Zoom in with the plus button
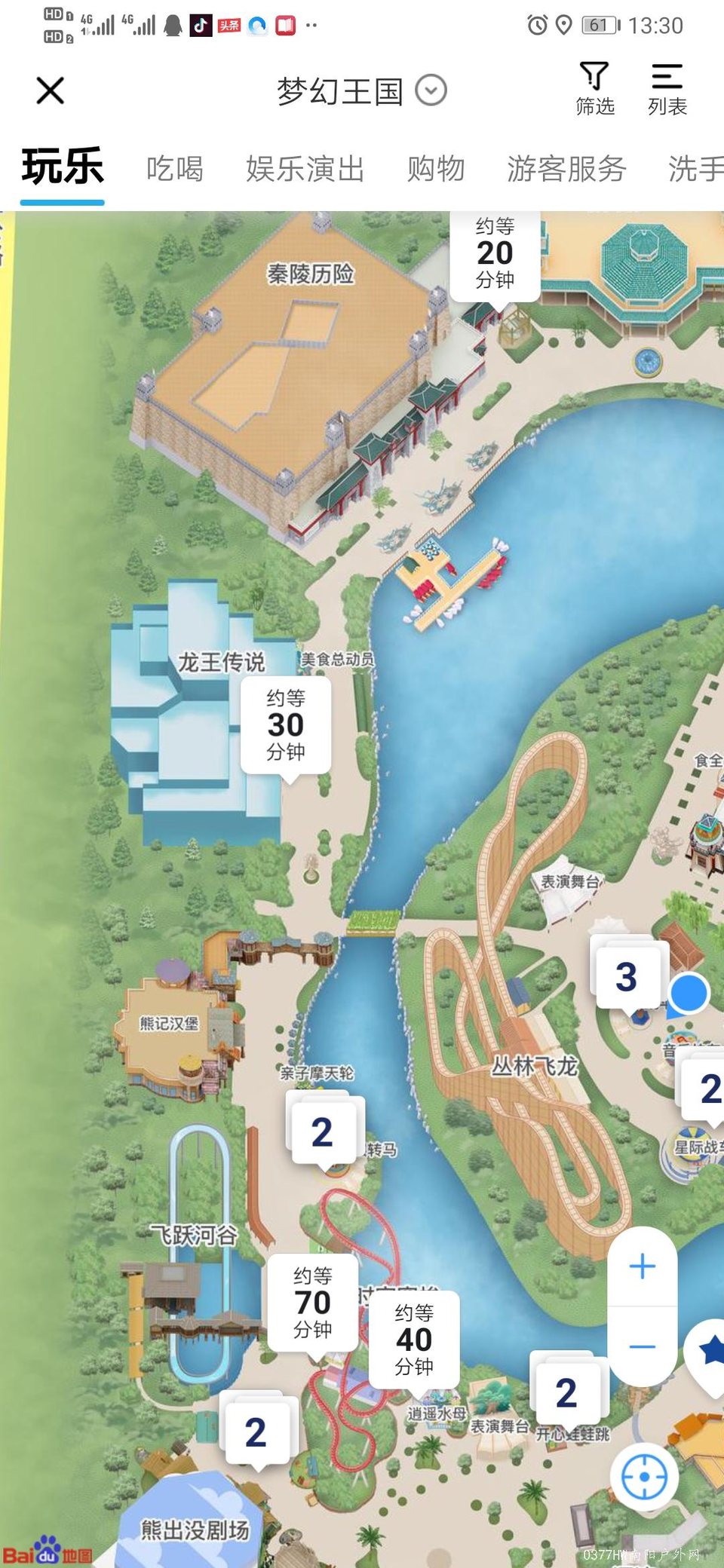Screen dimensions: 724x1568 643,1266
